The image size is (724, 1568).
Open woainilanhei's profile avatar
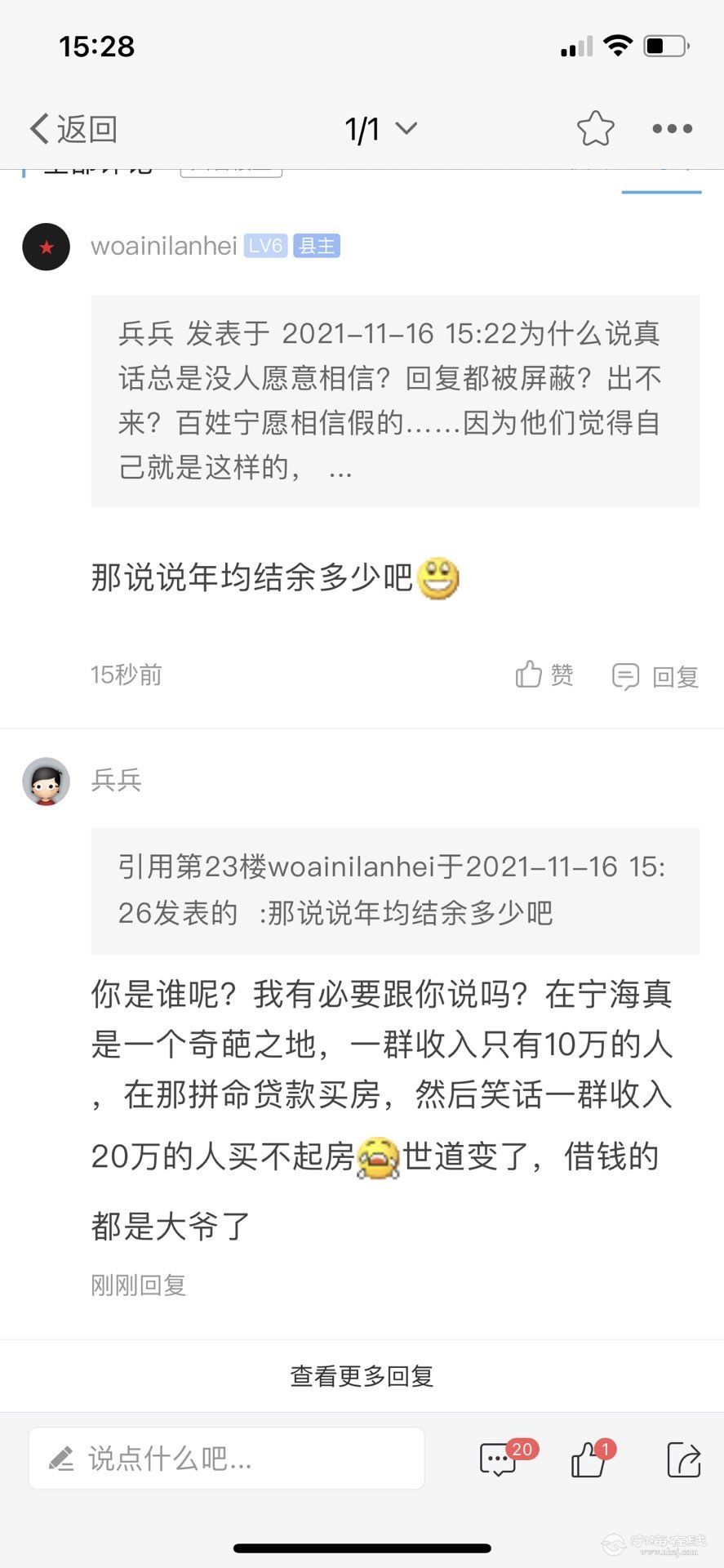(46, 247)
